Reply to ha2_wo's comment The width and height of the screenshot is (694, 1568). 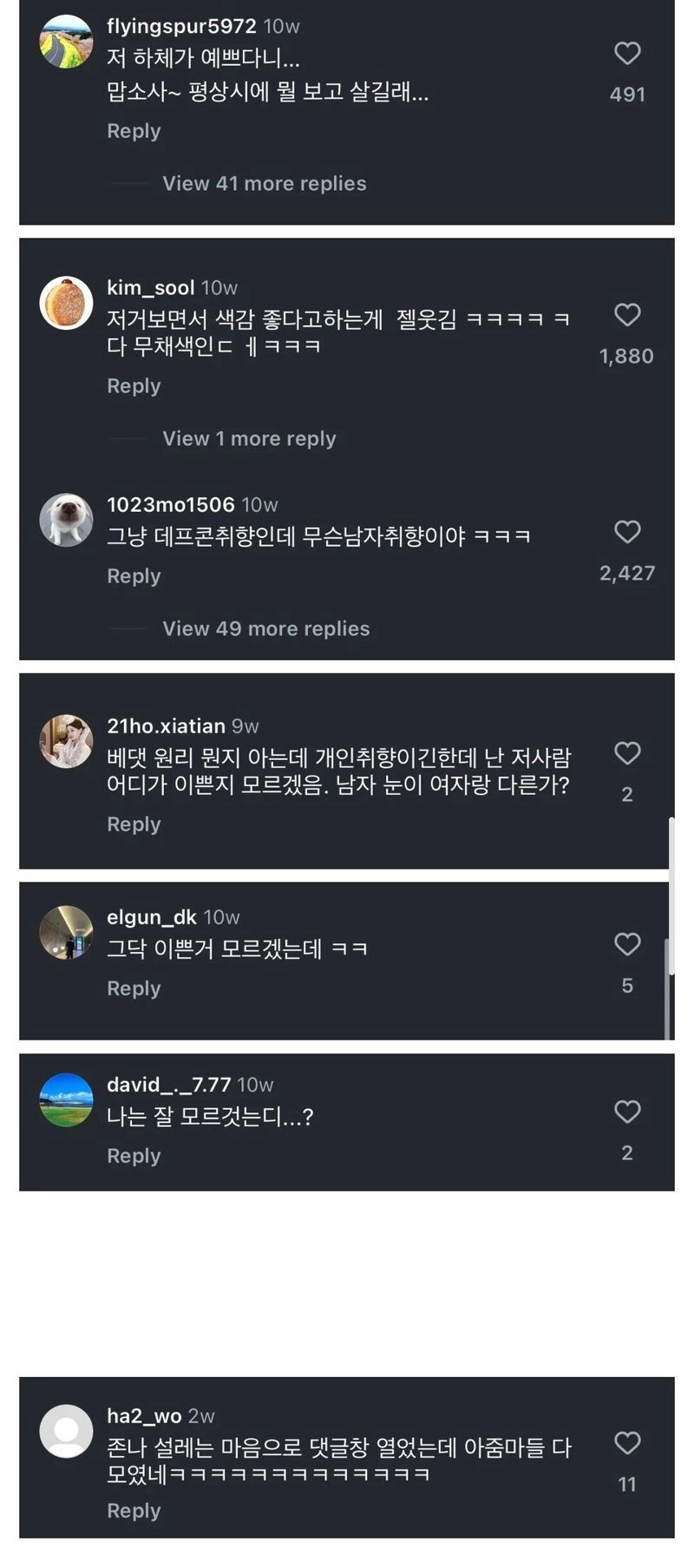[x=133, y=1511]
